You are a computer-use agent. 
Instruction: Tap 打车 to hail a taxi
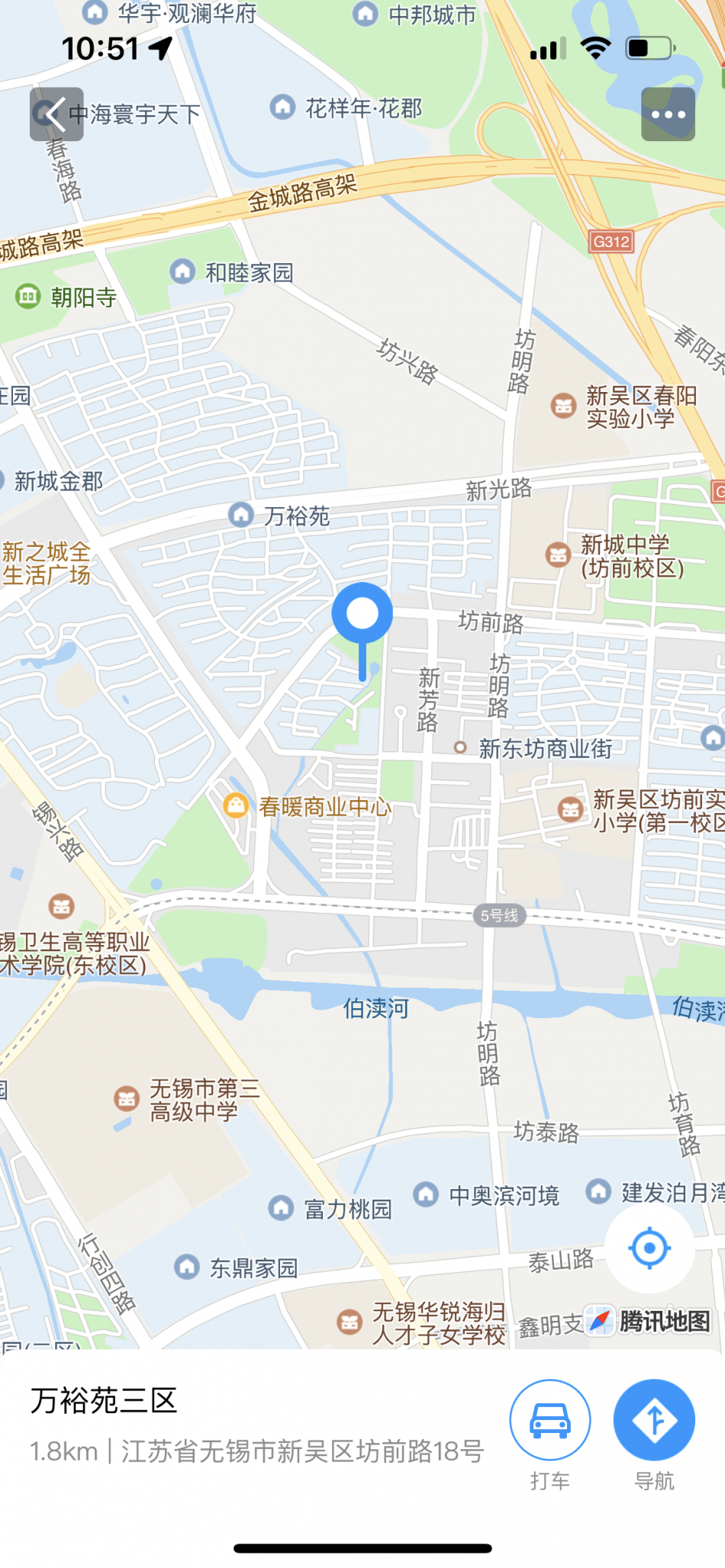pyautogui.click(x=549, y=1421)
